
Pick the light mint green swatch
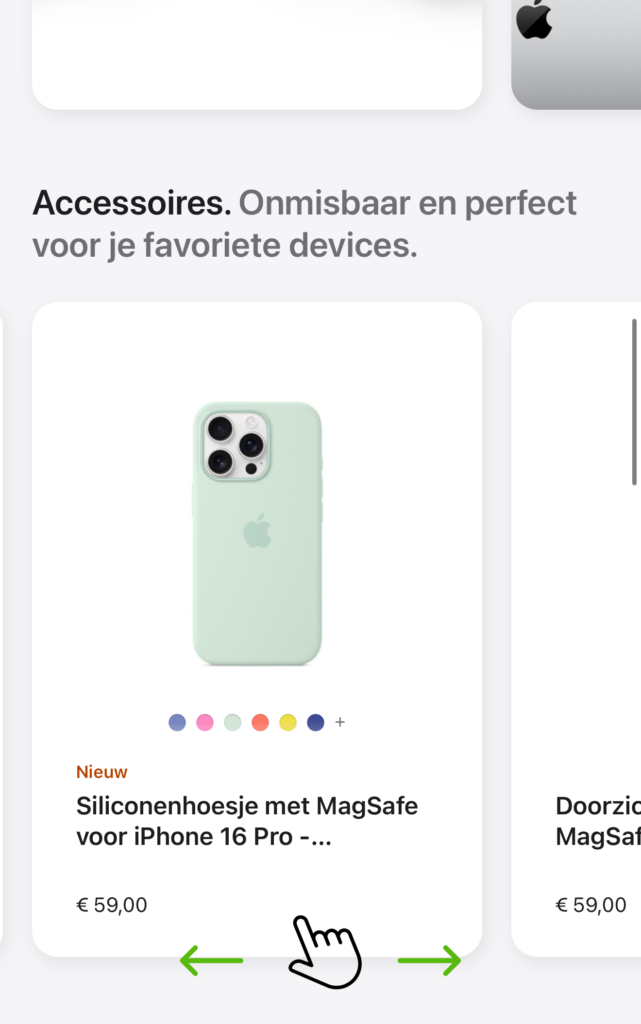point(233,722)
